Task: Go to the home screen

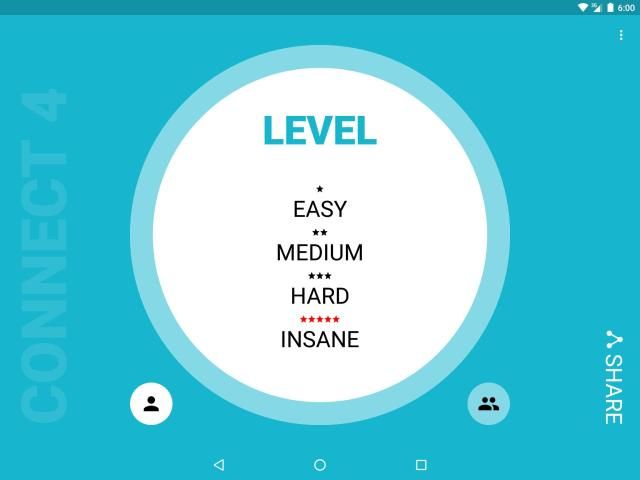Action: (x=320, y=465)
